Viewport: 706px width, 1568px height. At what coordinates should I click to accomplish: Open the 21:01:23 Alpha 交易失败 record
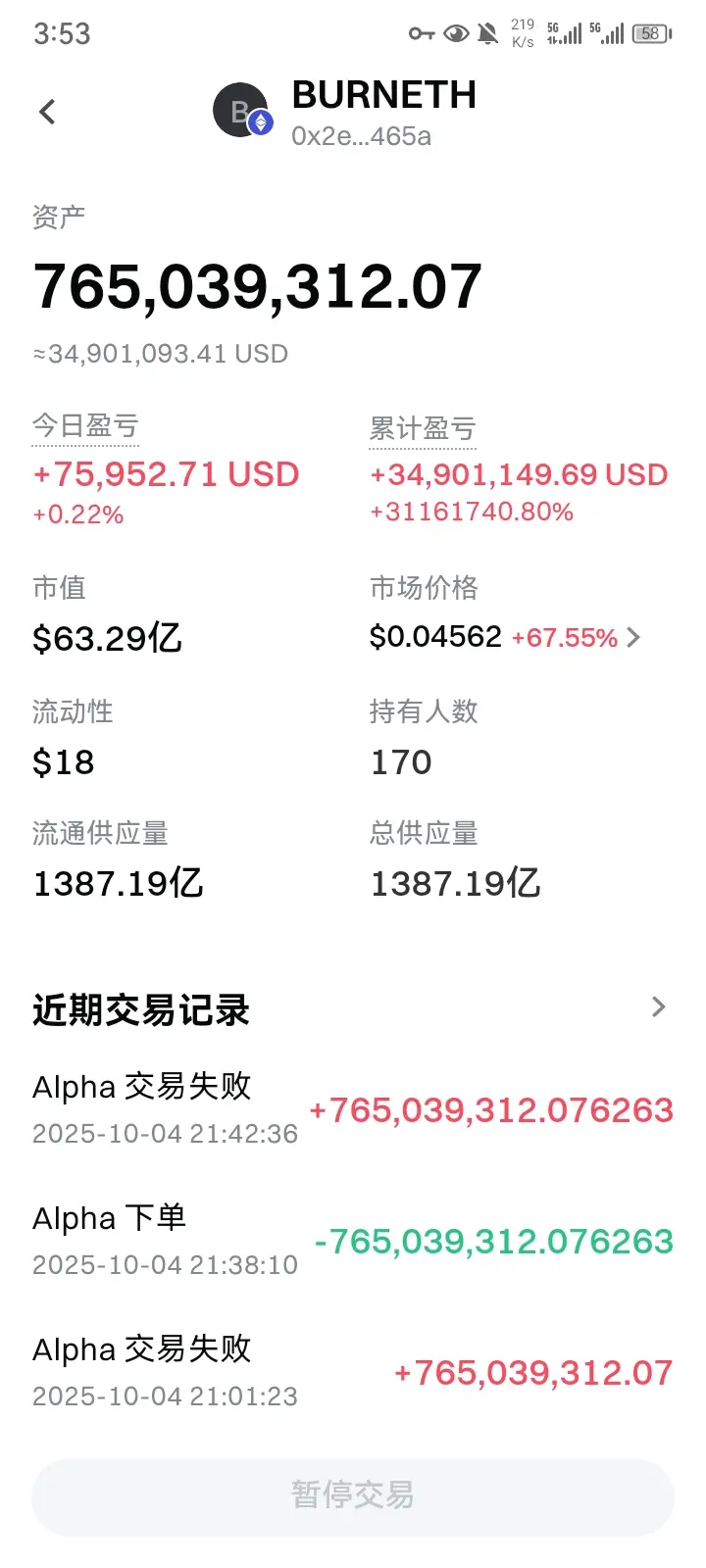tap(353, 1373)
